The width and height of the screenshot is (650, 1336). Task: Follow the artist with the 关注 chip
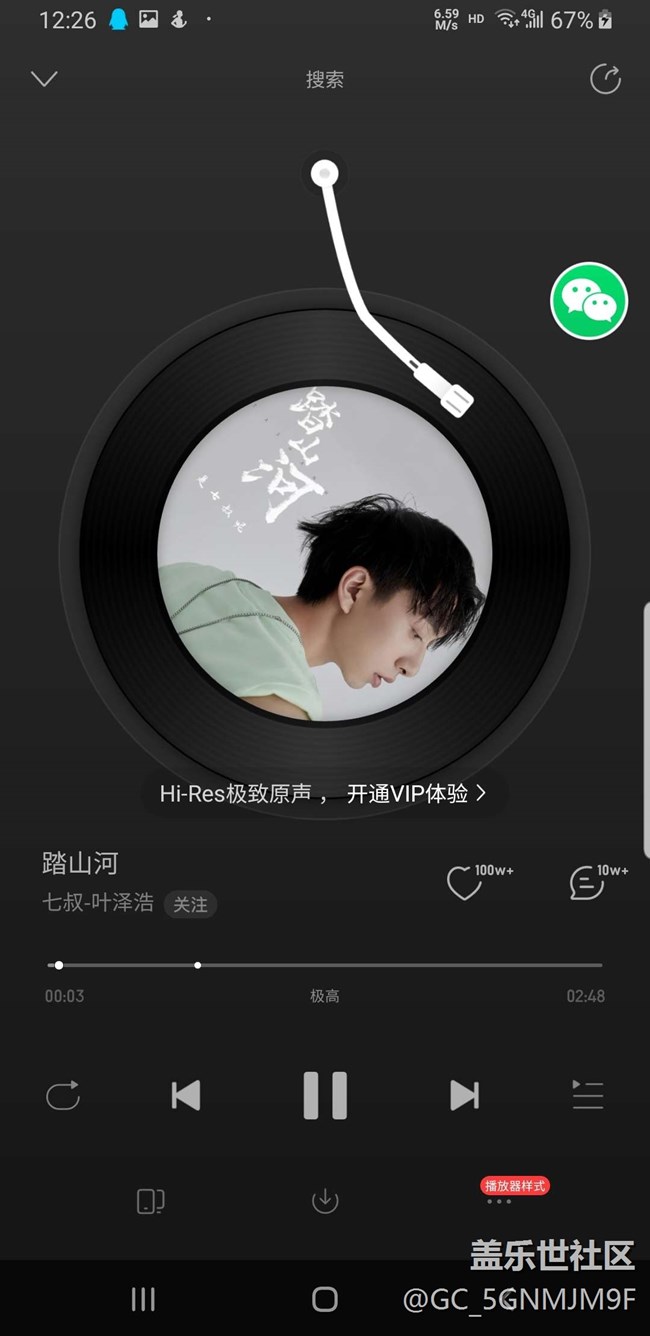[190, 904]
